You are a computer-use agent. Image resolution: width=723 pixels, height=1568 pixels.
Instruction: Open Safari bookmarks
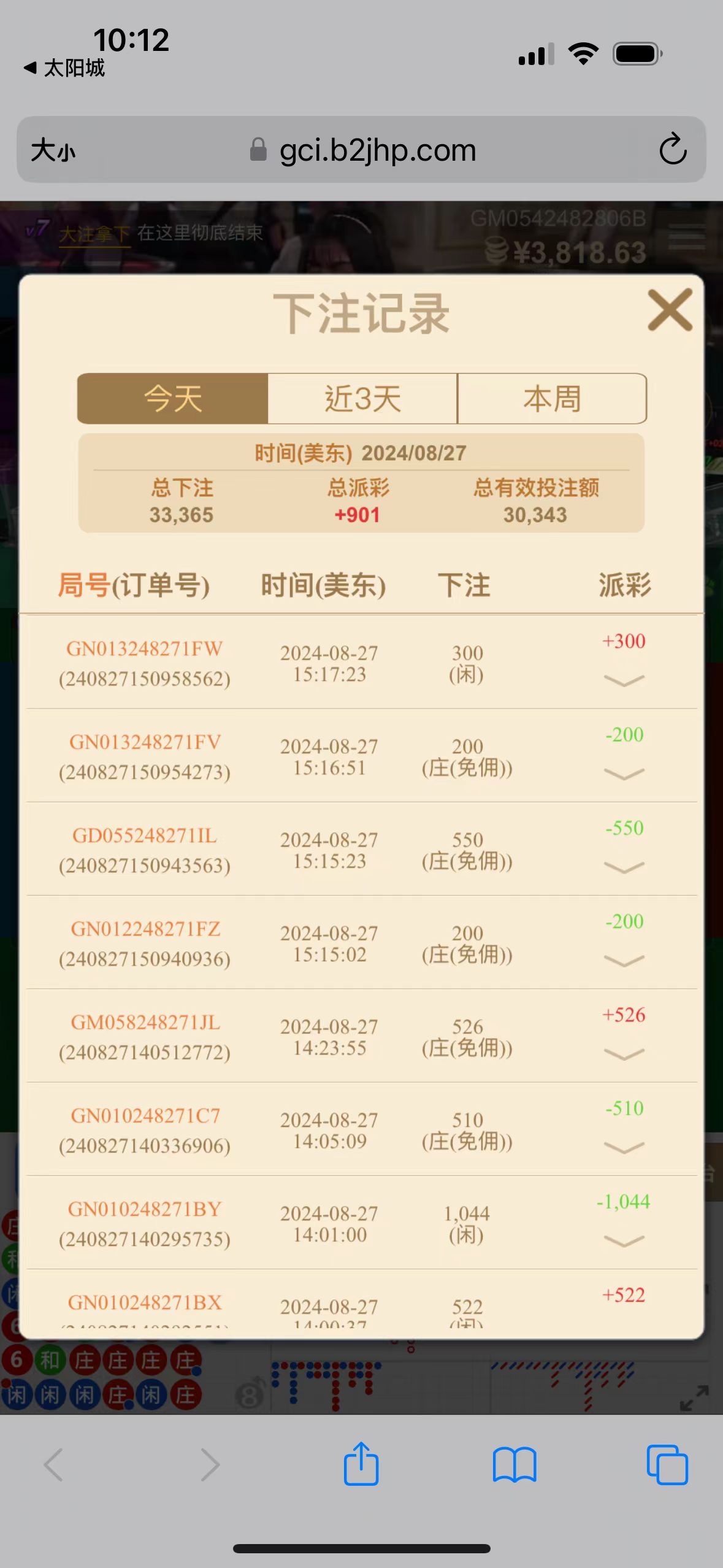click(515, 1464)
